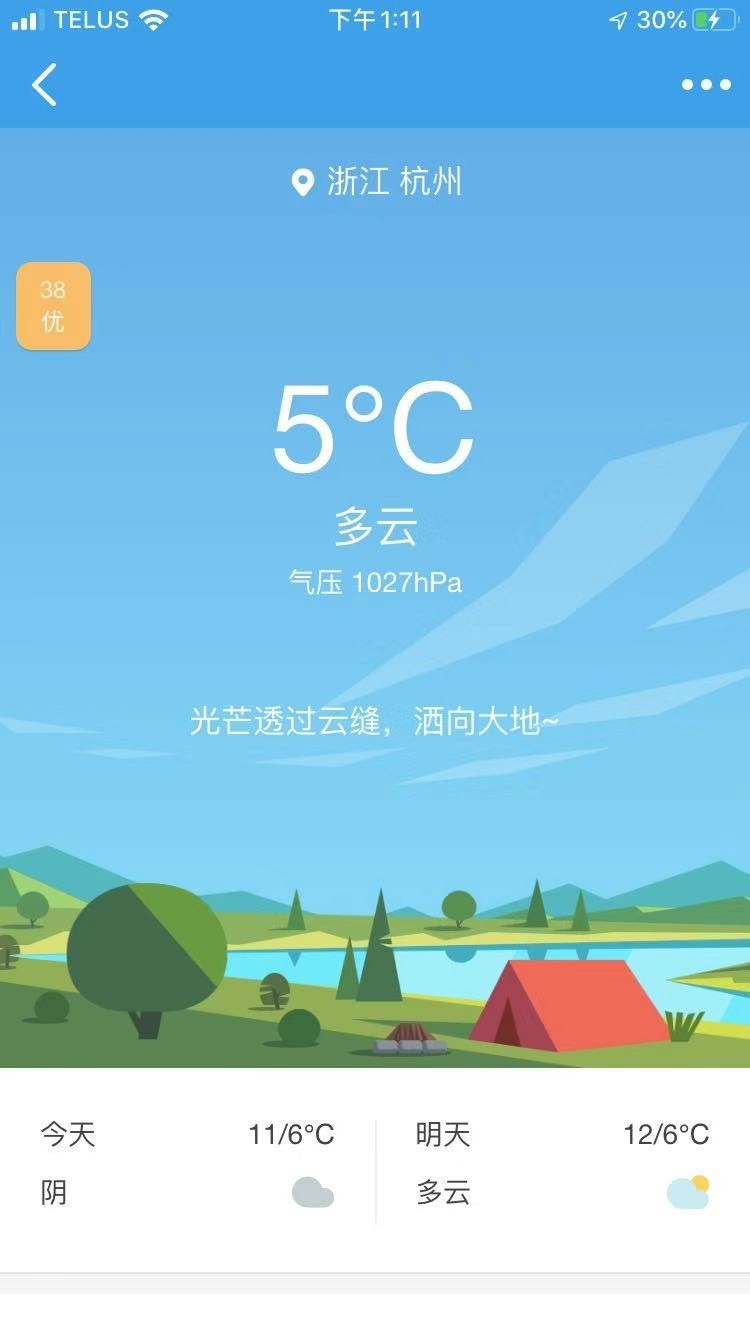Select the 多云 condition label under the temperature
750x1334 pixels.
375,528
